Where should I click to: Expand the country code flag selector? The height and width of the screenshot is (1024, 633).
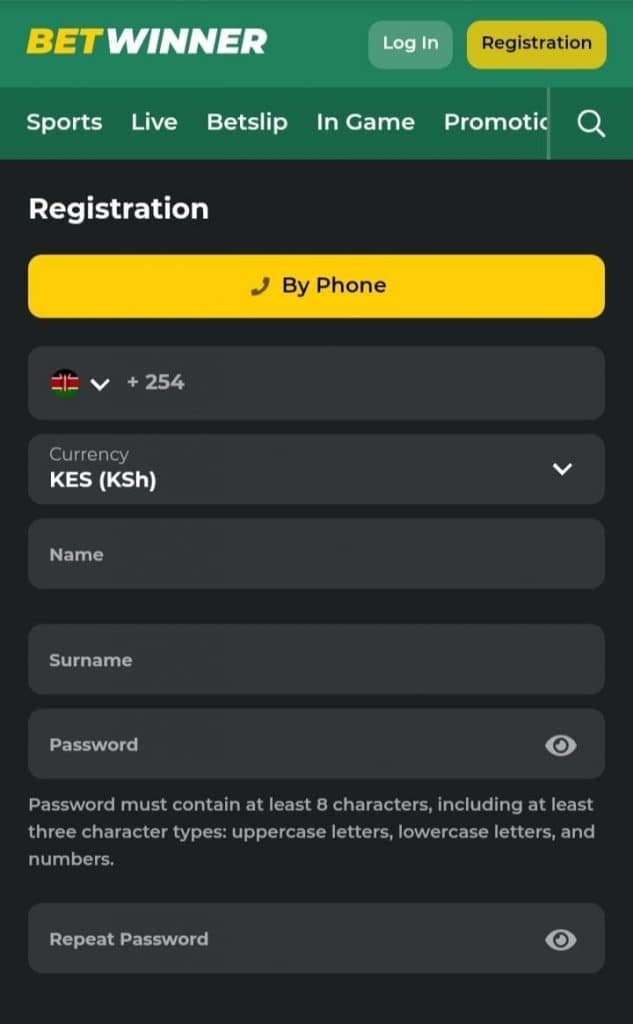(x=79, y=383)
